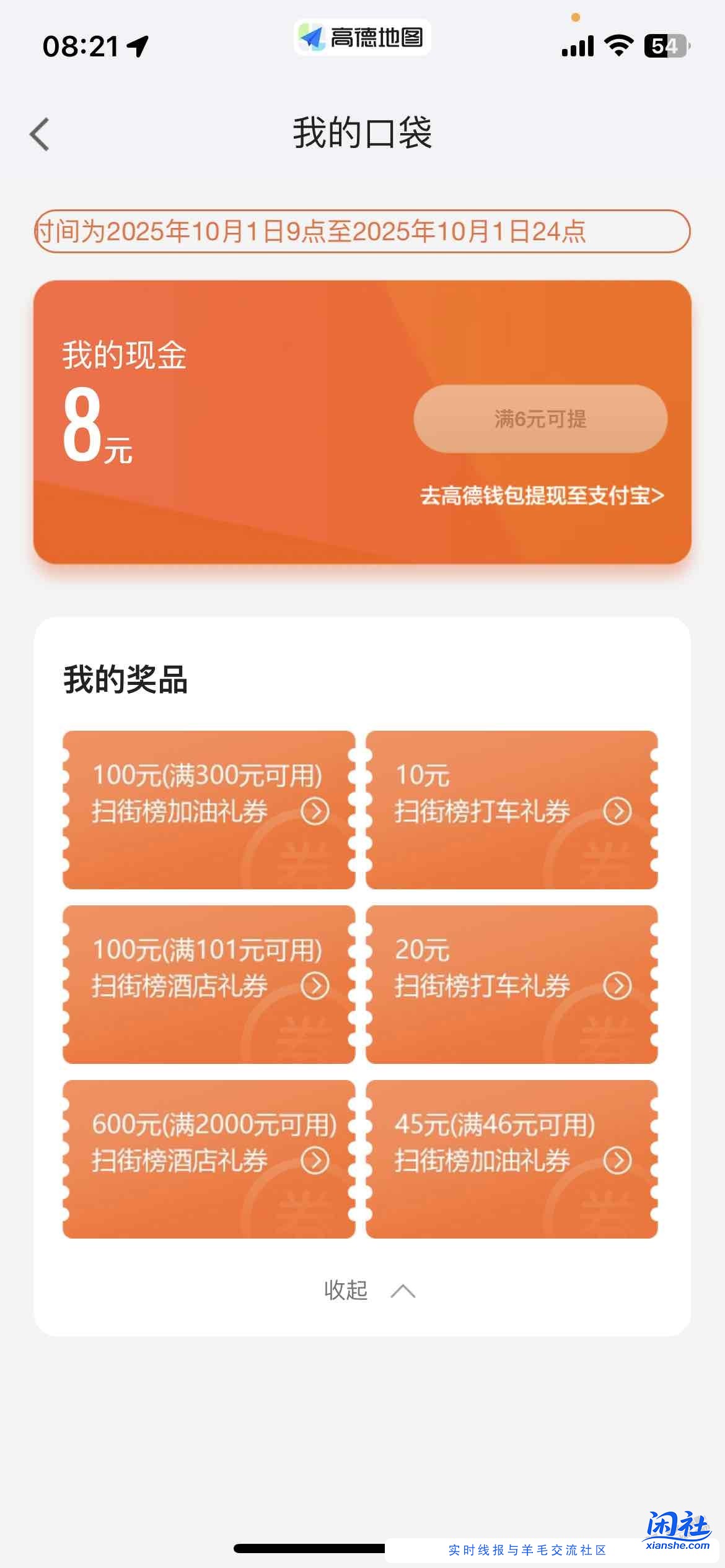Open the 20元打车礼券 detail arrow
The image size is (725, 1568).
pyautogui.click(x=618, y=987)
